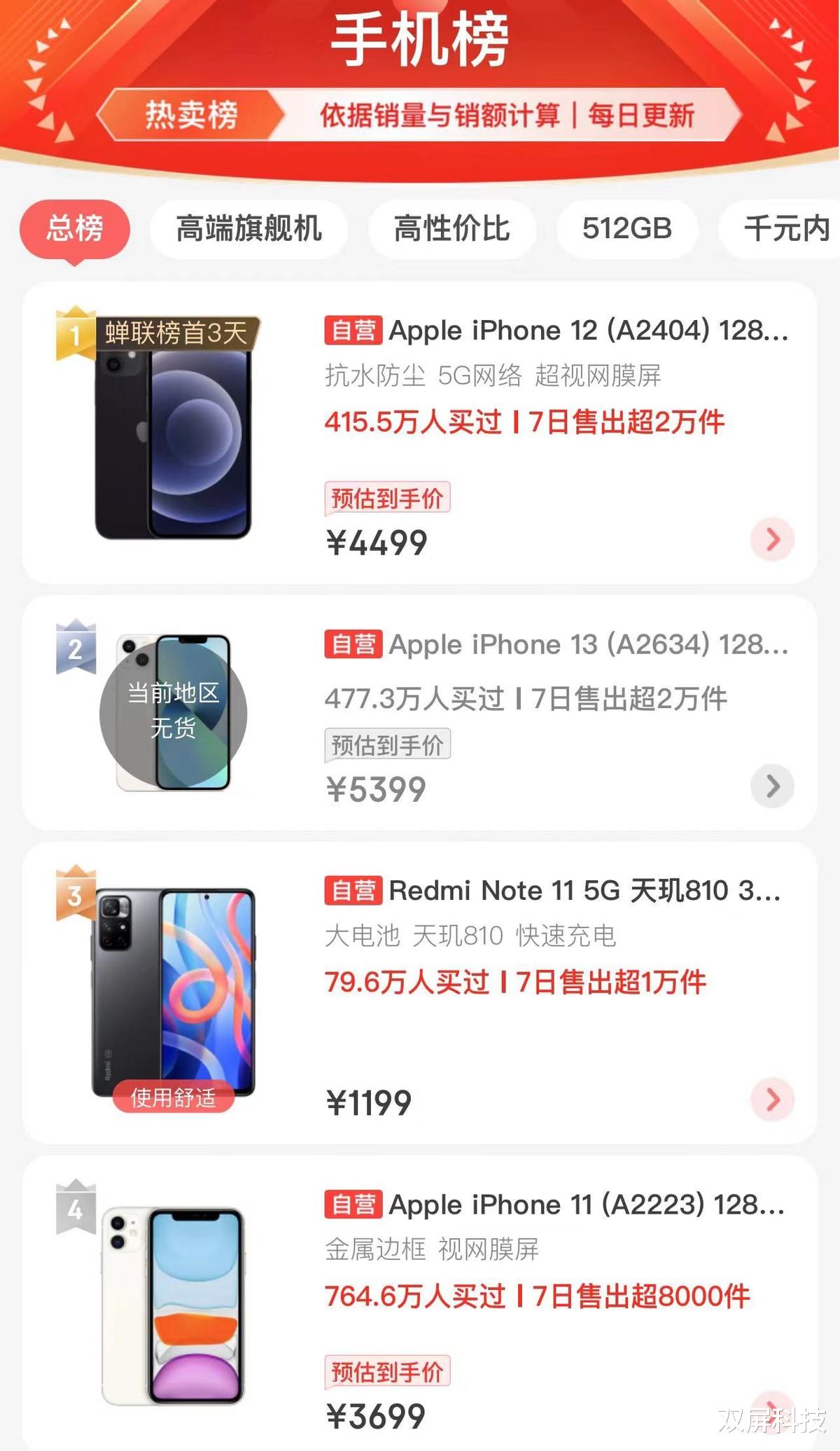
Task: Open the 高性价比 tab
Action: (452, 229)
